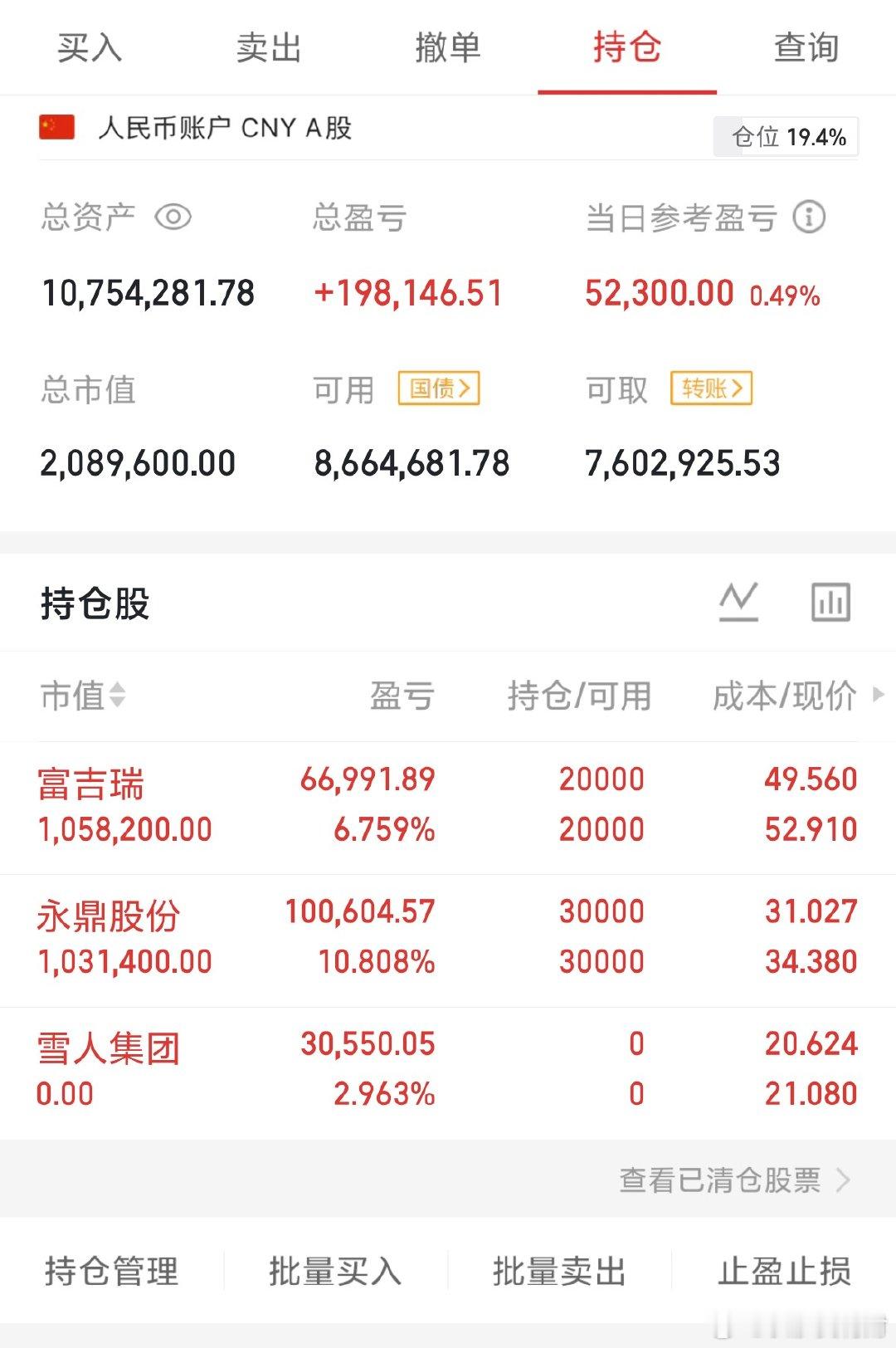
Task: Tap the 止盈止损 button
Action: [x=786, y=1270]
